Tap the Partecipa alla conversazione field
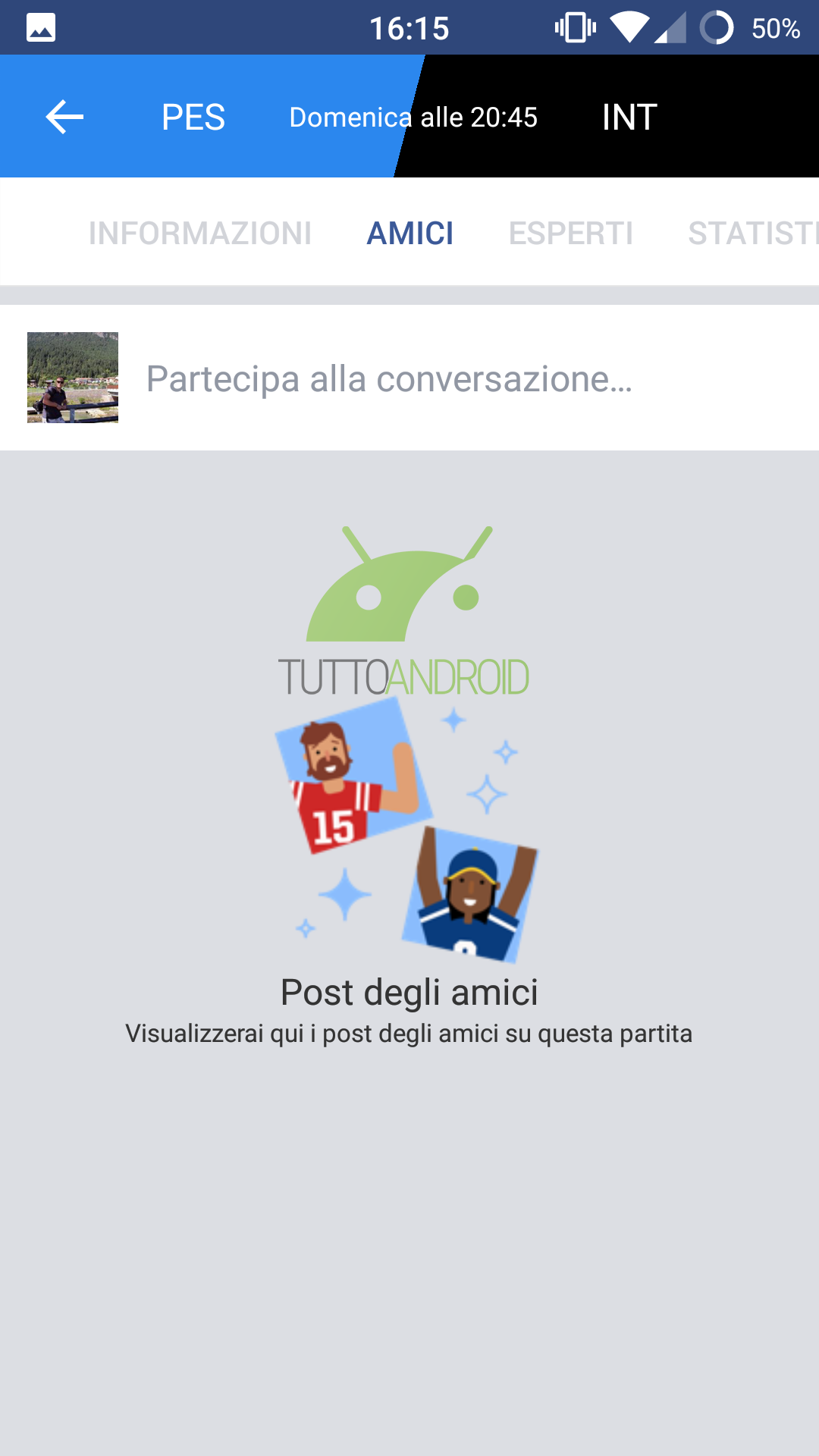Image resolution: width=819 pixels, height=1456 pixels. click(x=409, y=378)
